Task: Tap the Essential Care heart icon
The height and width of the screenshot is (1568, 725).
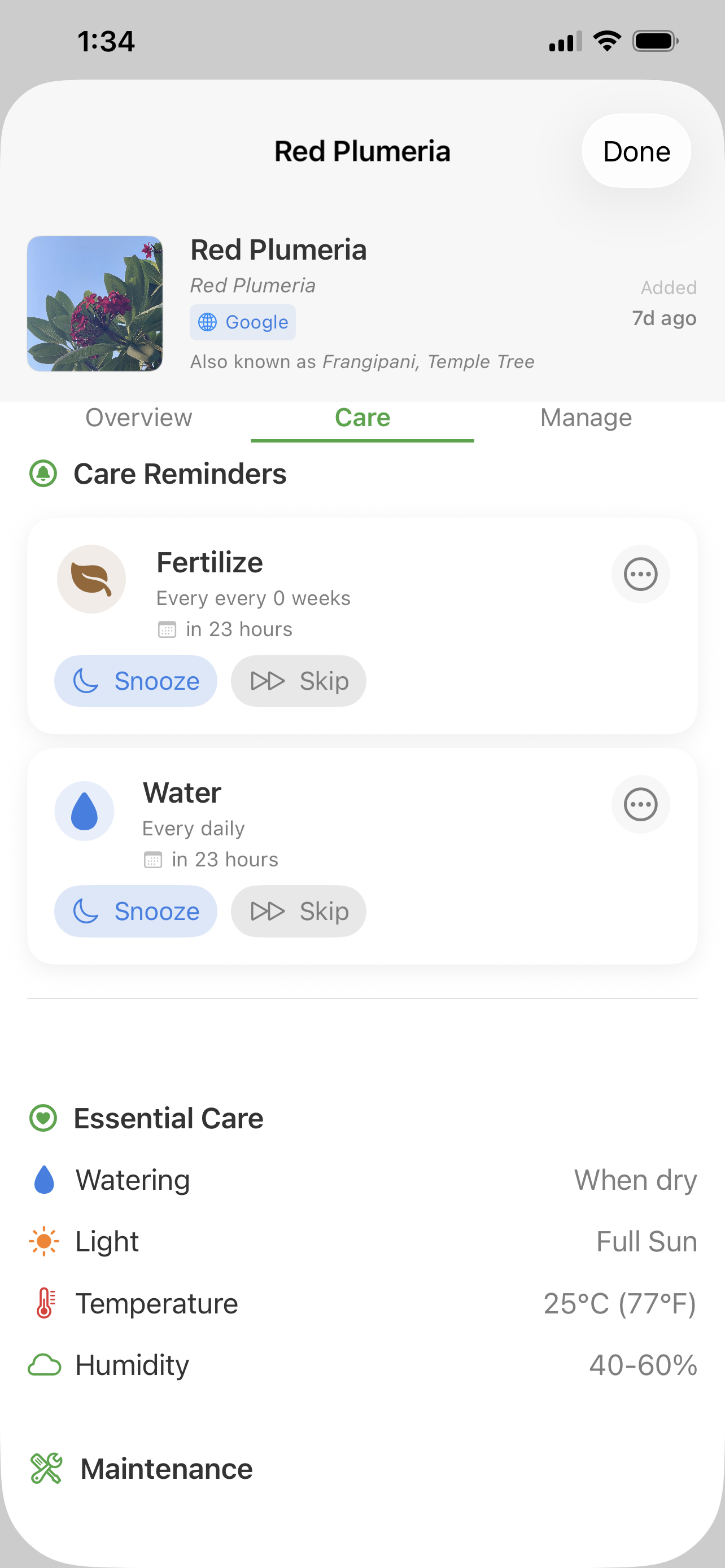Action: (x=43, y=1118)
